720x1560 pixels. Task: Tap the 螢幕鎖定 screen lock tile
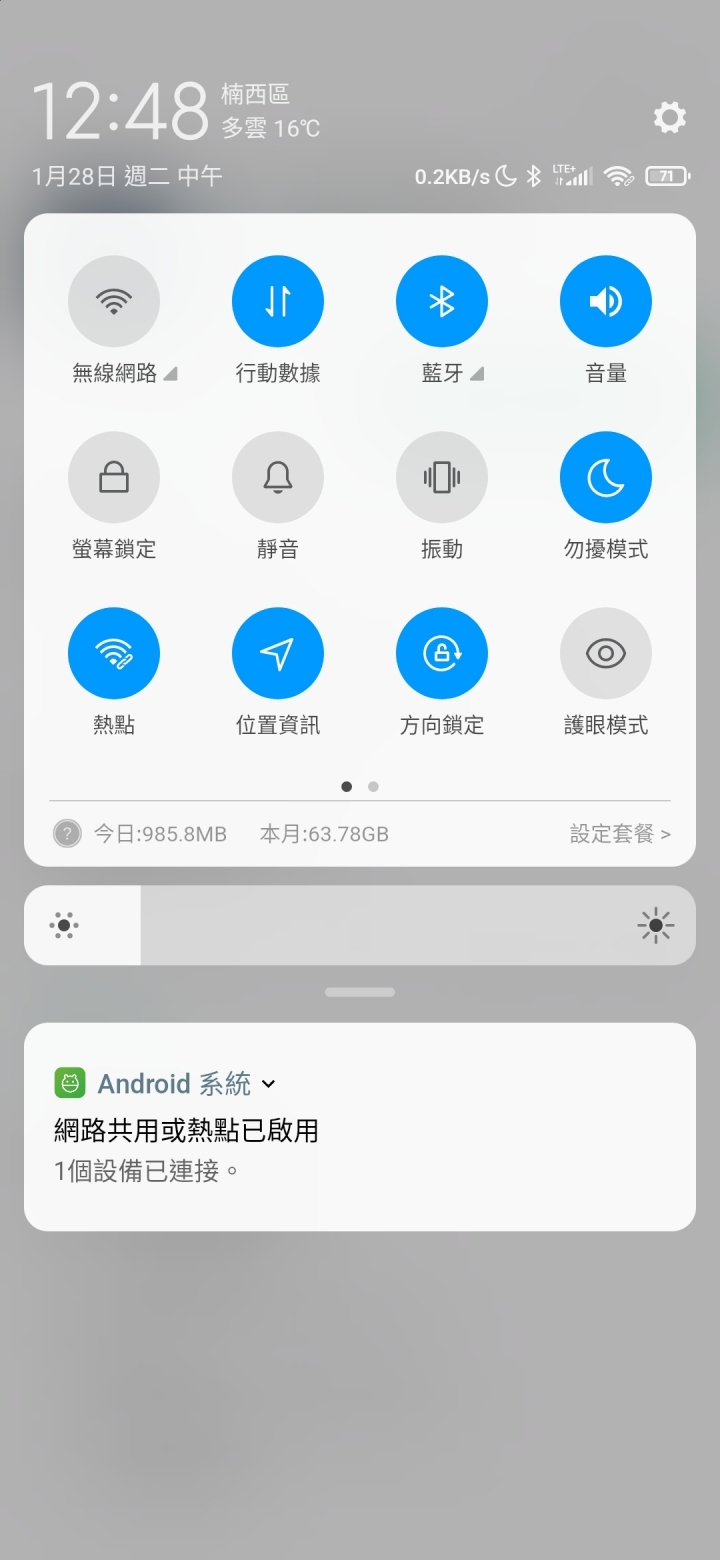click(x=114, y=477)
